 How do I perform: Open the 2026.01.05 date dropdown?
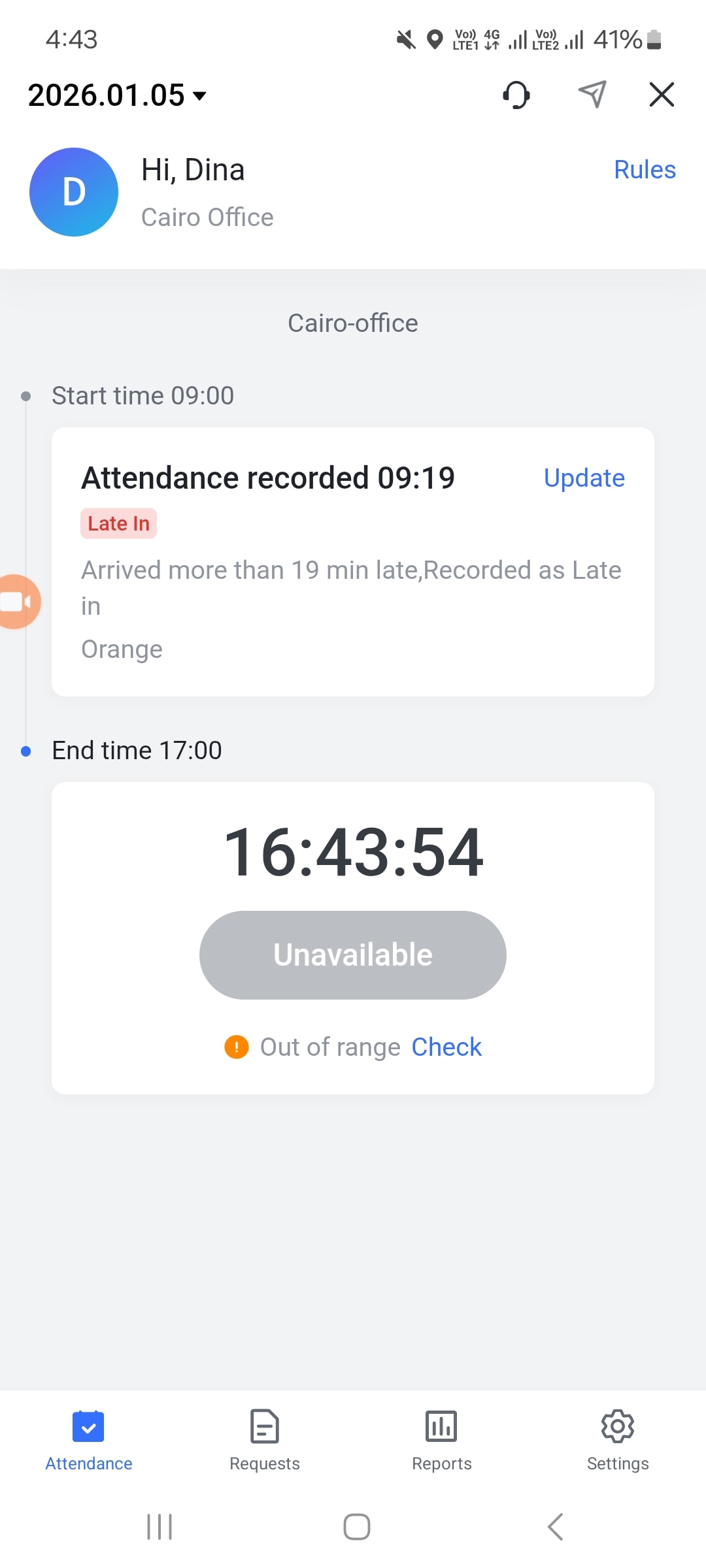point(118,95)
